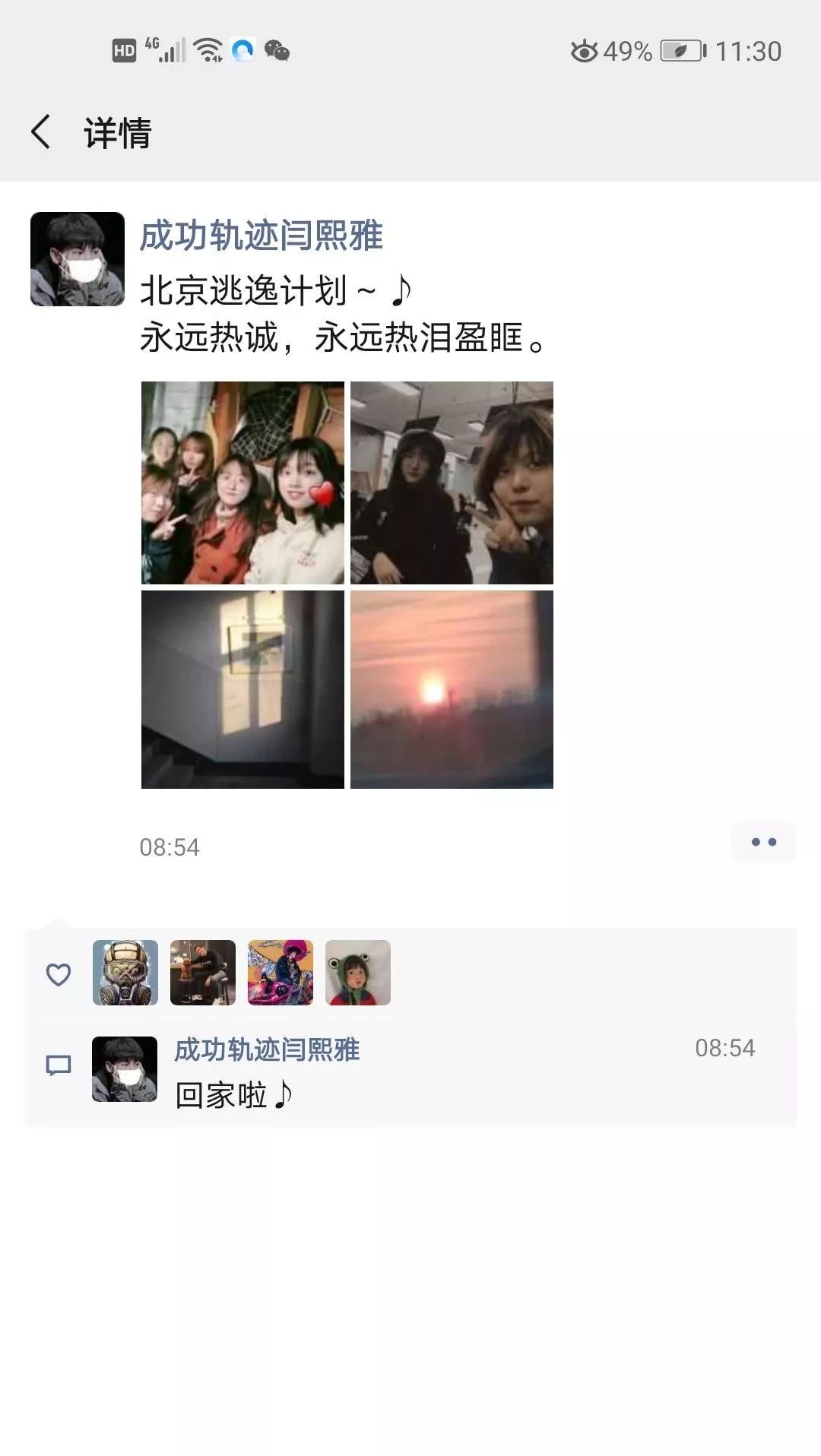This screenshot has width=821, height=1456.
Task: Open the frog hat child avatar liker
Action: [358, 973]
